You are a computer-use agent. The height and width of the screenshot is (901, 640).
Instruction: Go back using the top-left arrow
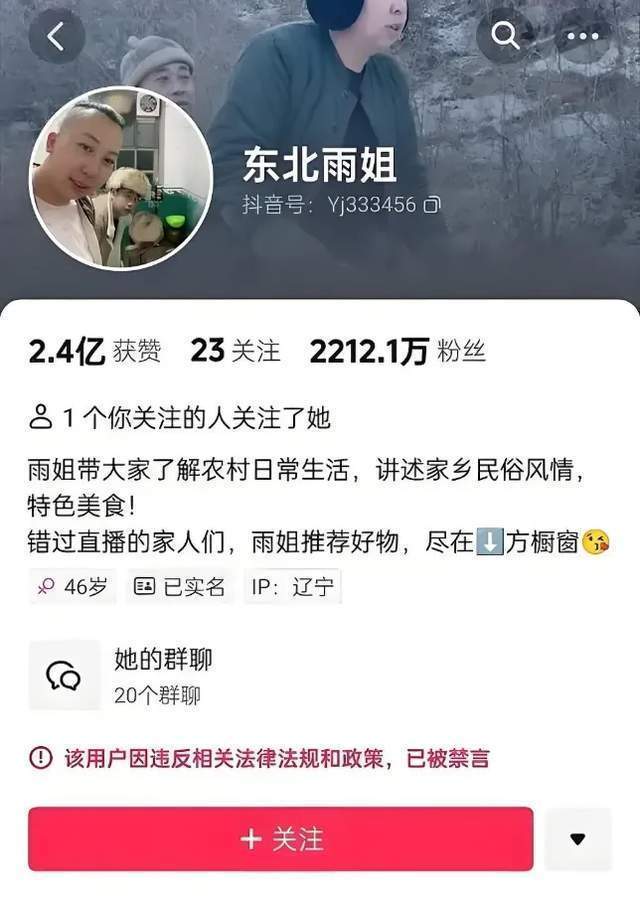pyautogui.click(x=56, y=37)
